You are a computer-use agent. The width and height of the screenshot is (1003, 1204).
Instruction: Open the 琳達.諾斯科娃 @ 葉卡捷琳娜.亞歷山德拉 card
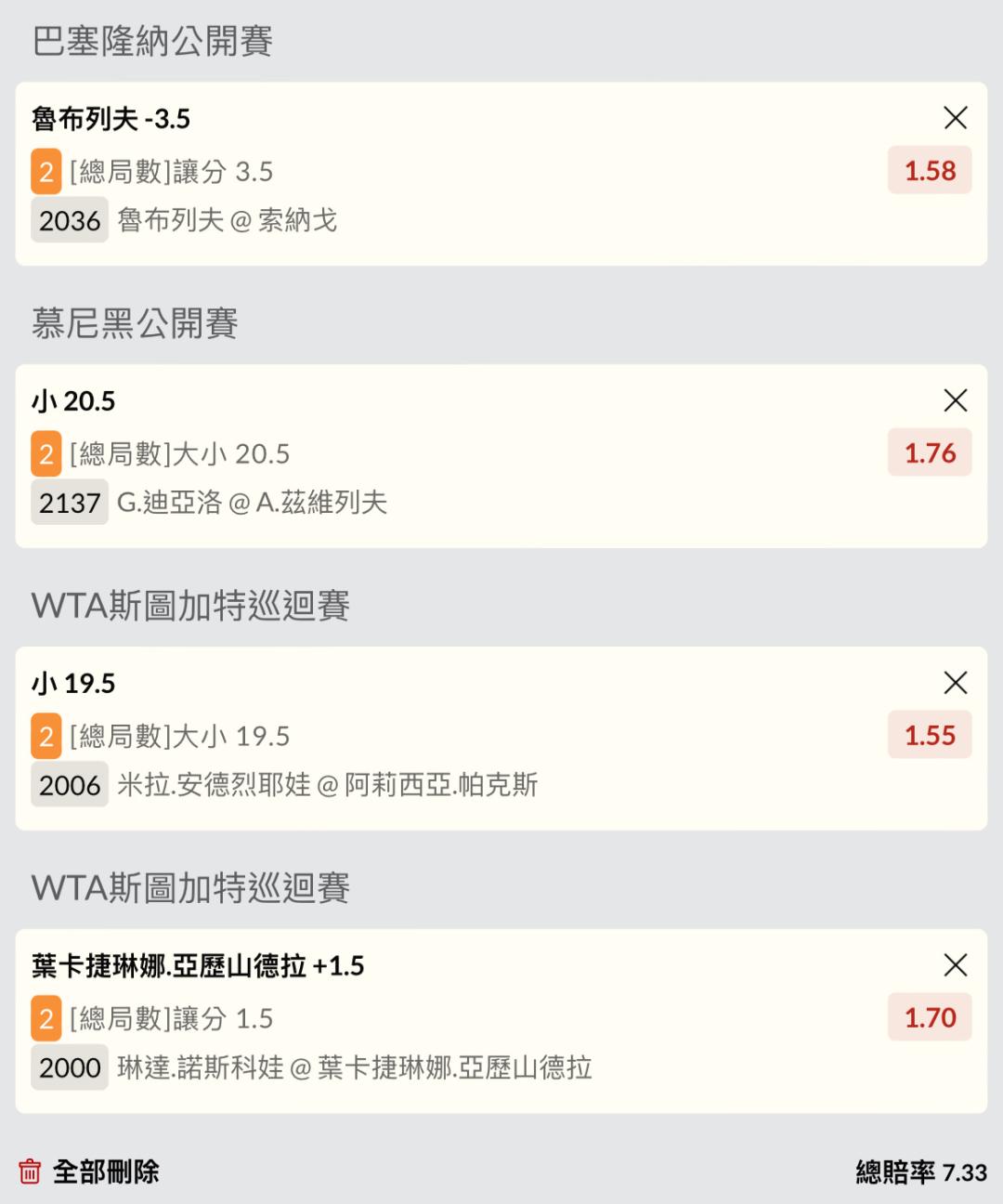[354, 1068]
